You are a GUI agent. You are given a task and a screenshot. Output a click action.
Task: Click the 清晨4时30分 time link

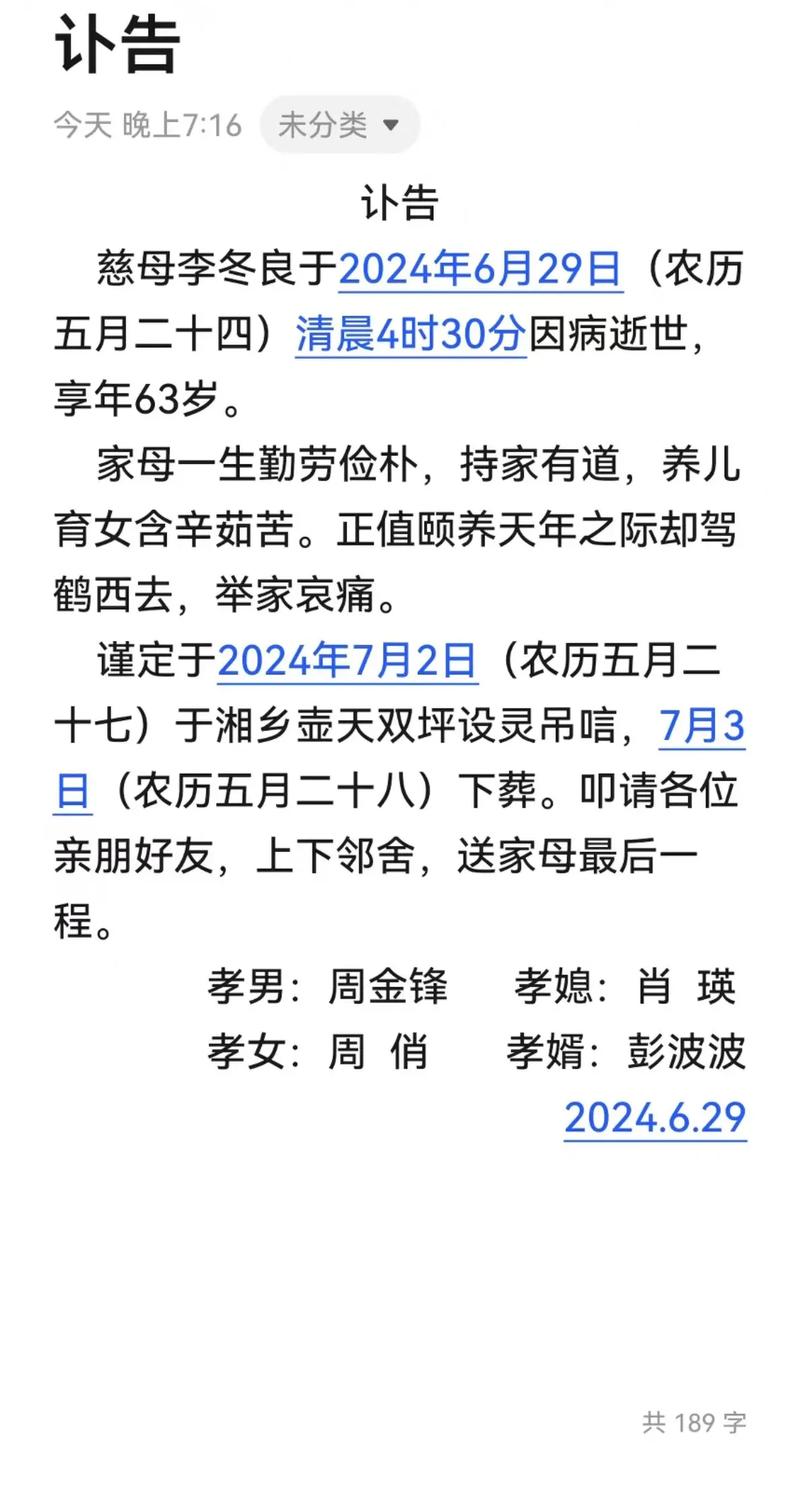tap(410, 333)
